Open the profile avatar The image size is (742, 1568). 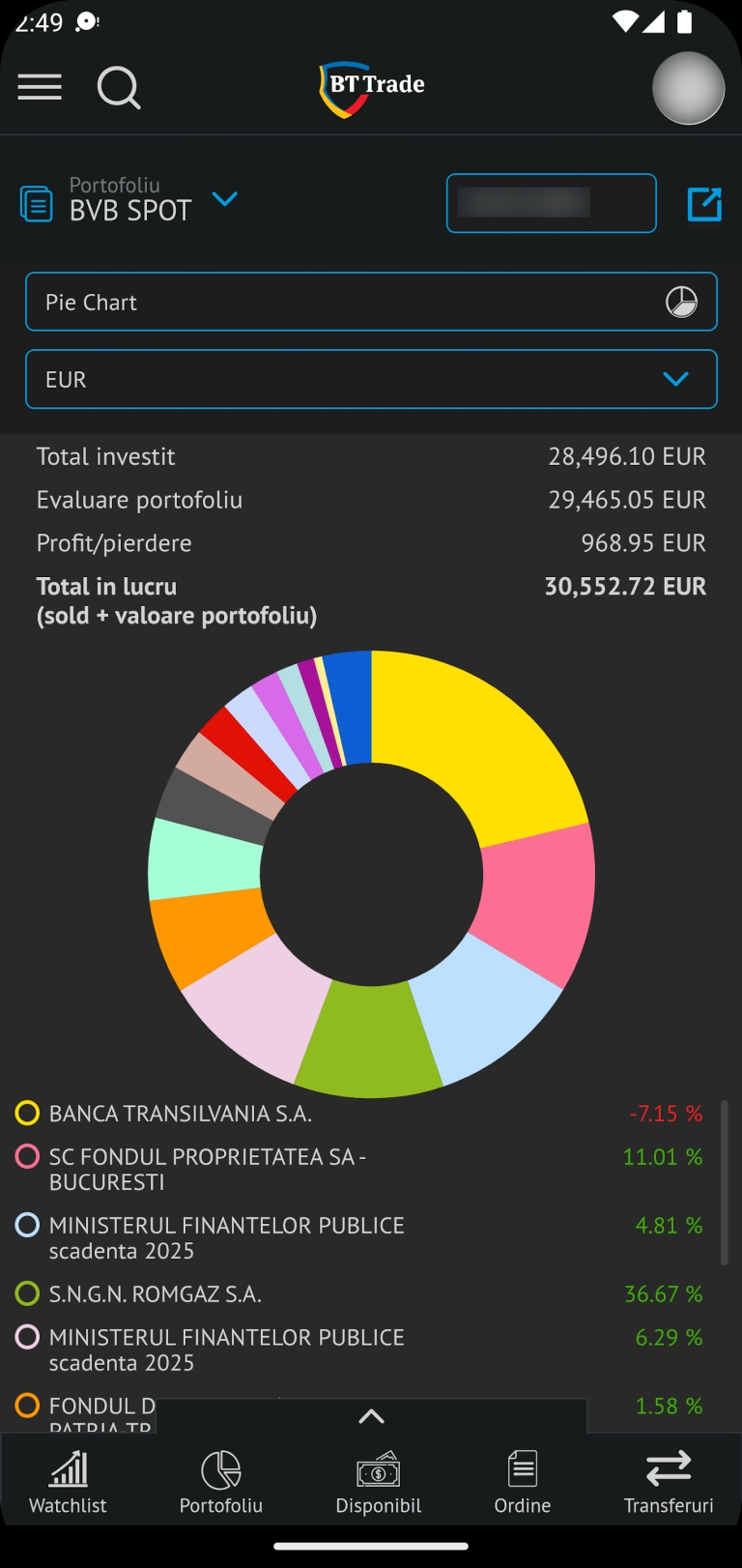tap(688, 88)
